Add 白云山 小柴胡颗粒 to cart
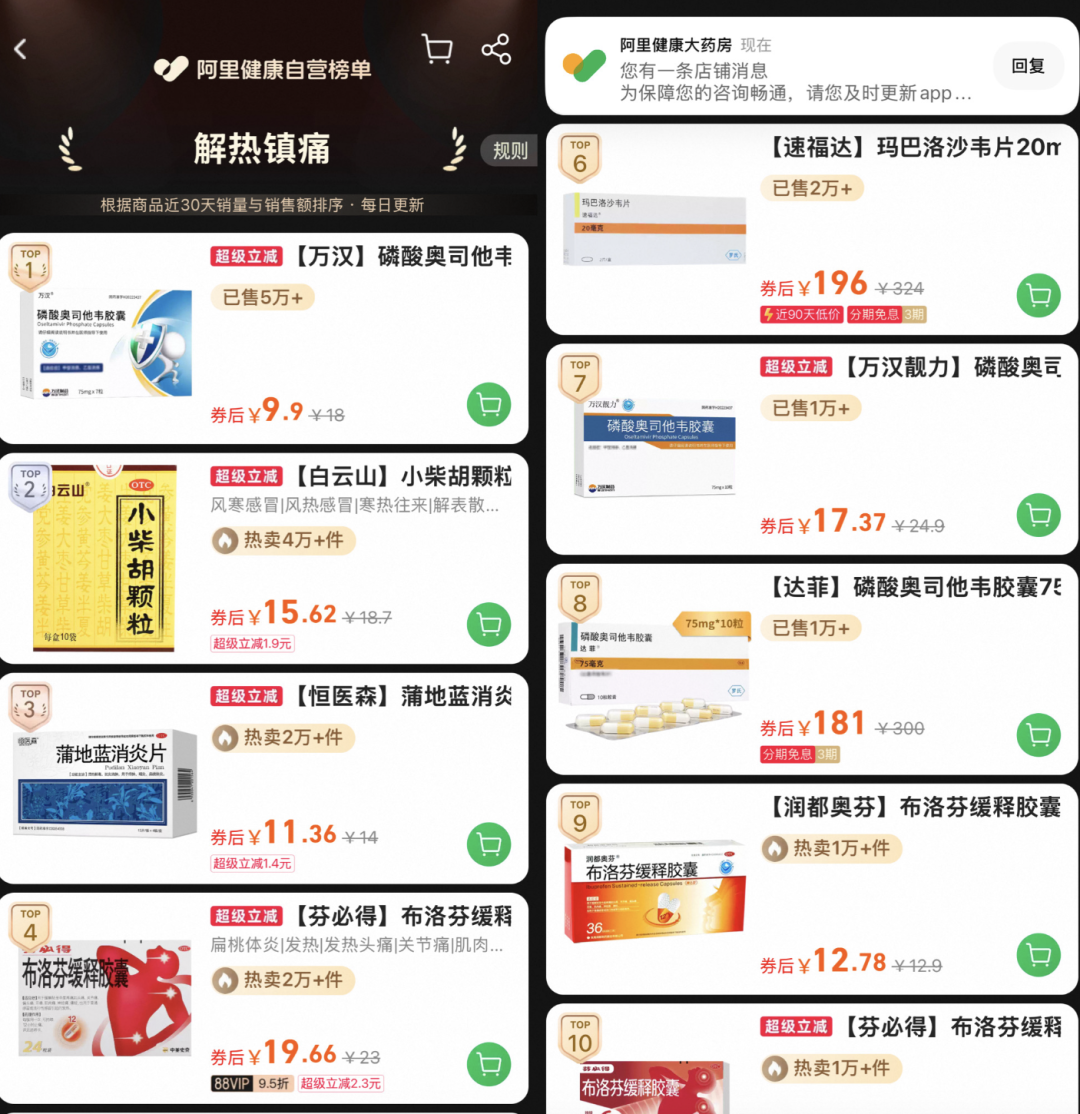Viewport: 1080px width, 1114px height. [489, 626]
